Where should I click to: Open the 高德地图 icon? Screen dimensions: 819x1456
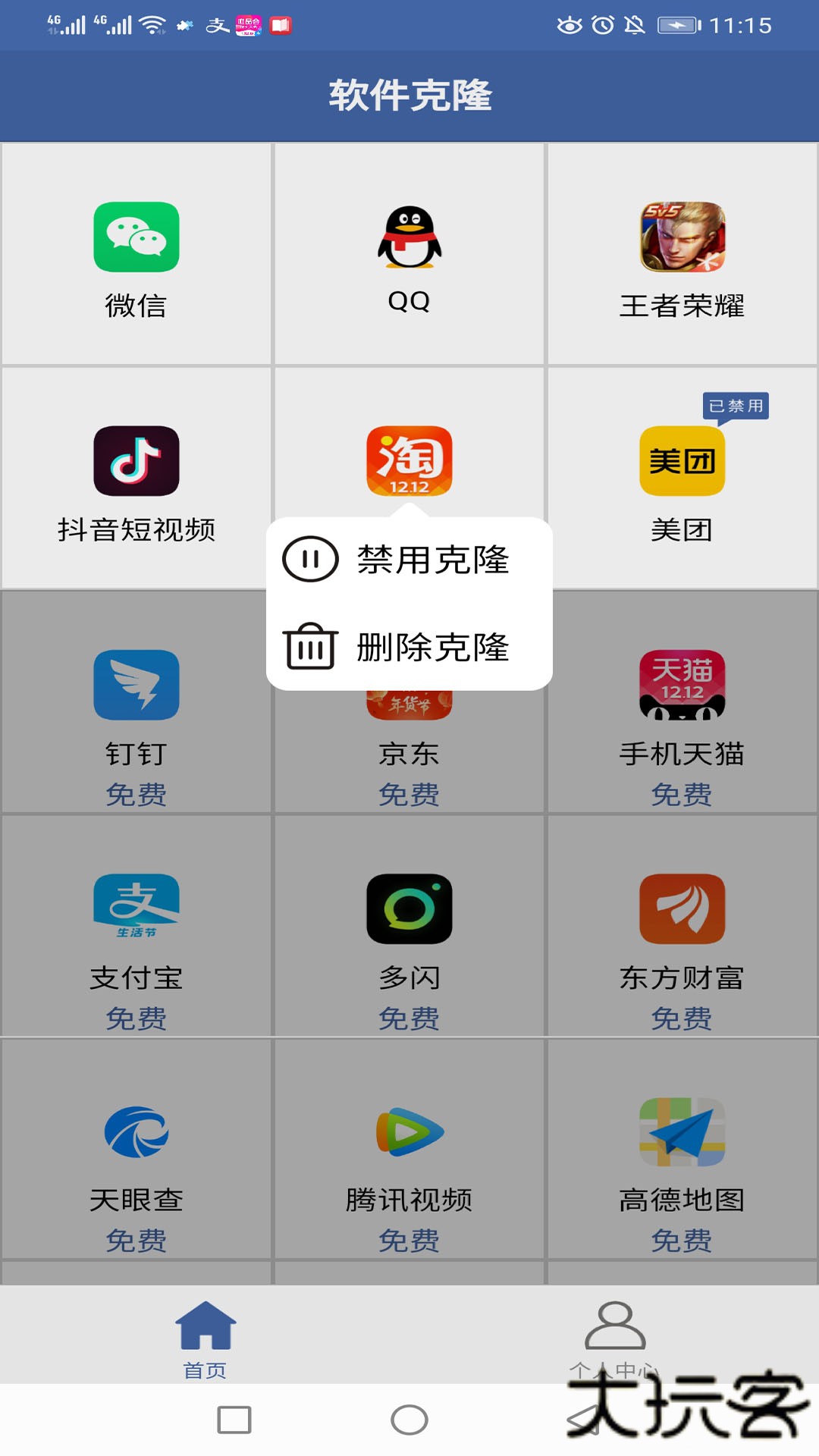click(681, 1134)
